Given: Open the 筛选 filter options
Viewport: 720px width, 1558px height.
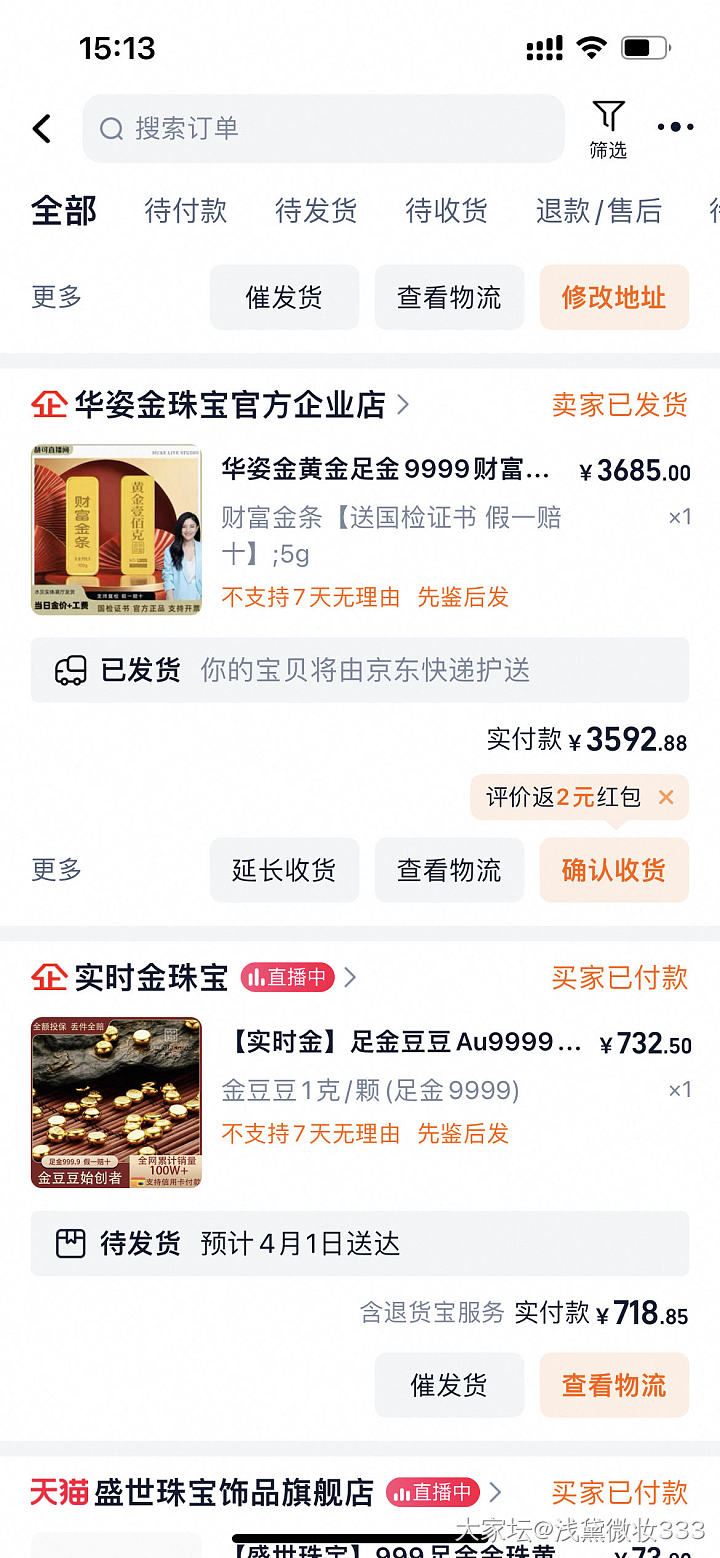Looking at the screenshot, I should (607, 129).
